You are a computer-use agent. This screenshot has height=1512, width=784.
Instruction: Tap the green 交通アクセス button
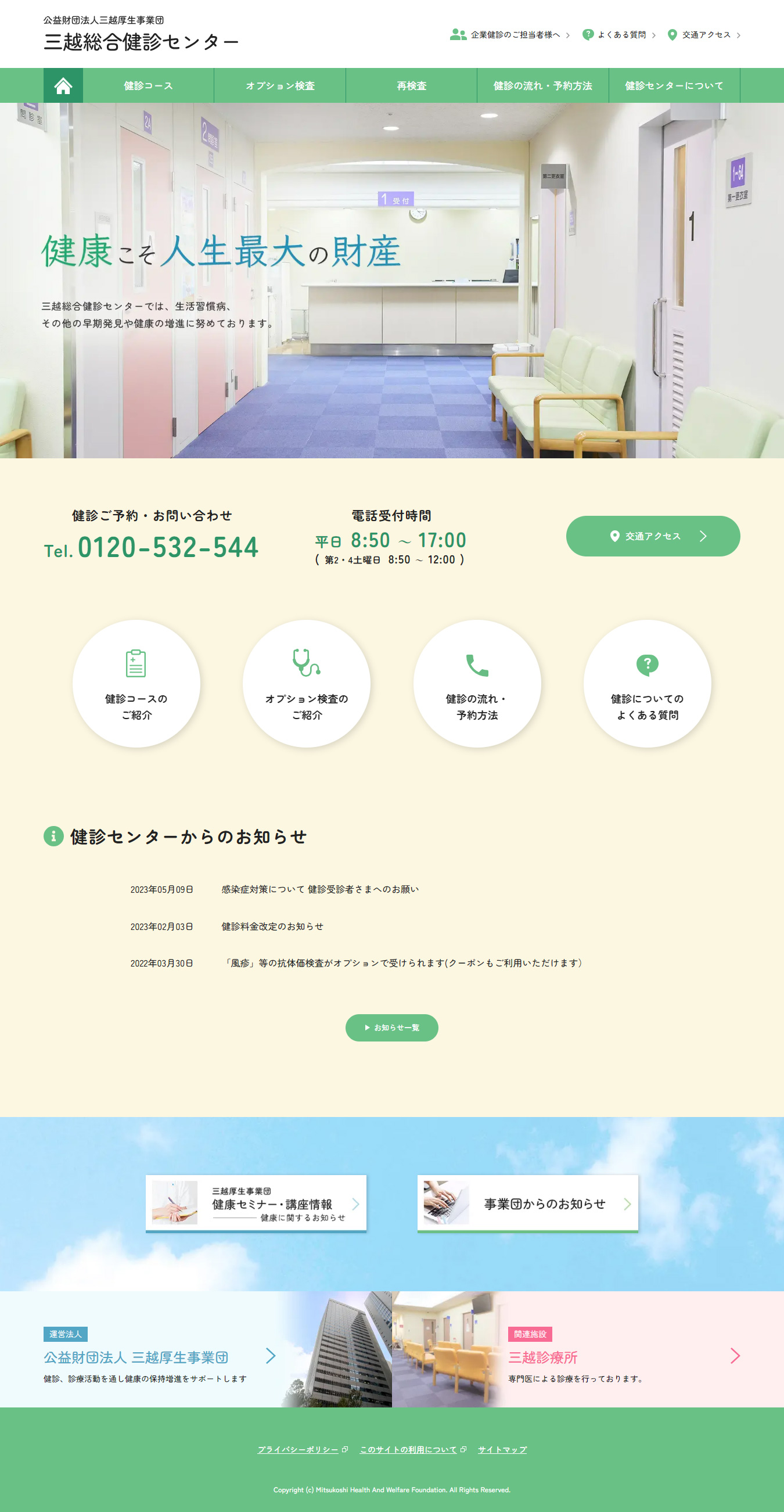[653, 536]
